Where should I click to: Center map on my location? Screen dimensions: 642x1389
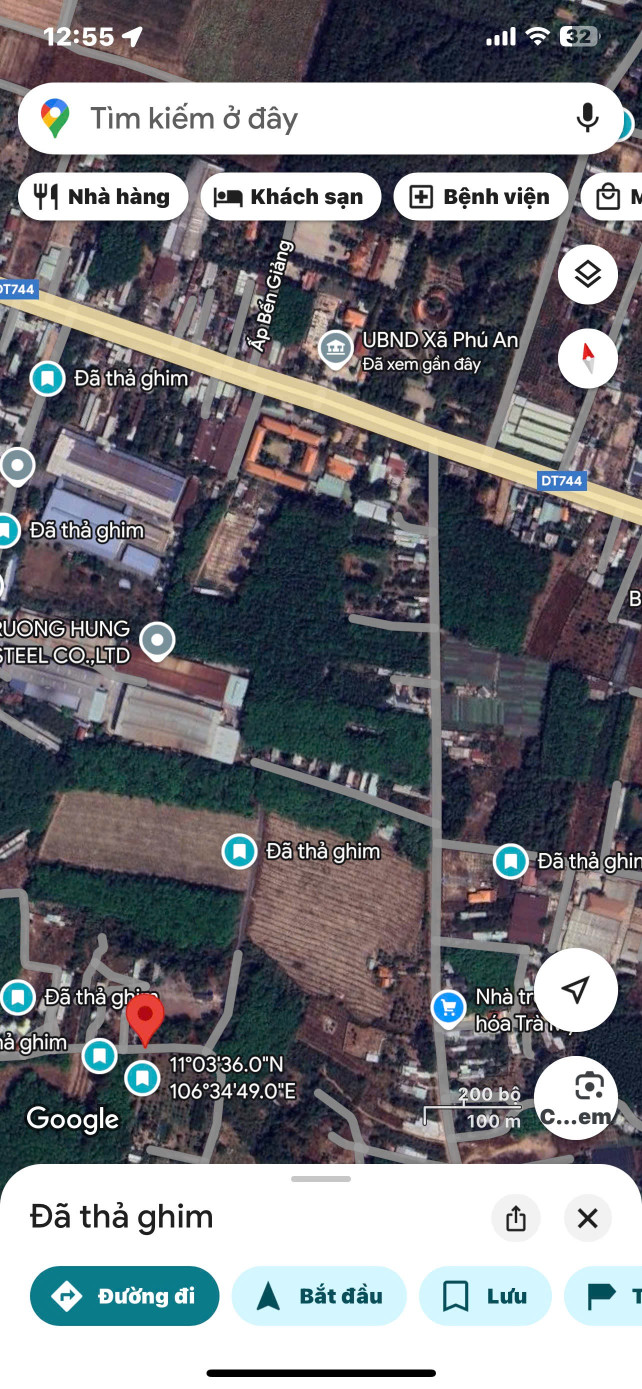(576, 990)
